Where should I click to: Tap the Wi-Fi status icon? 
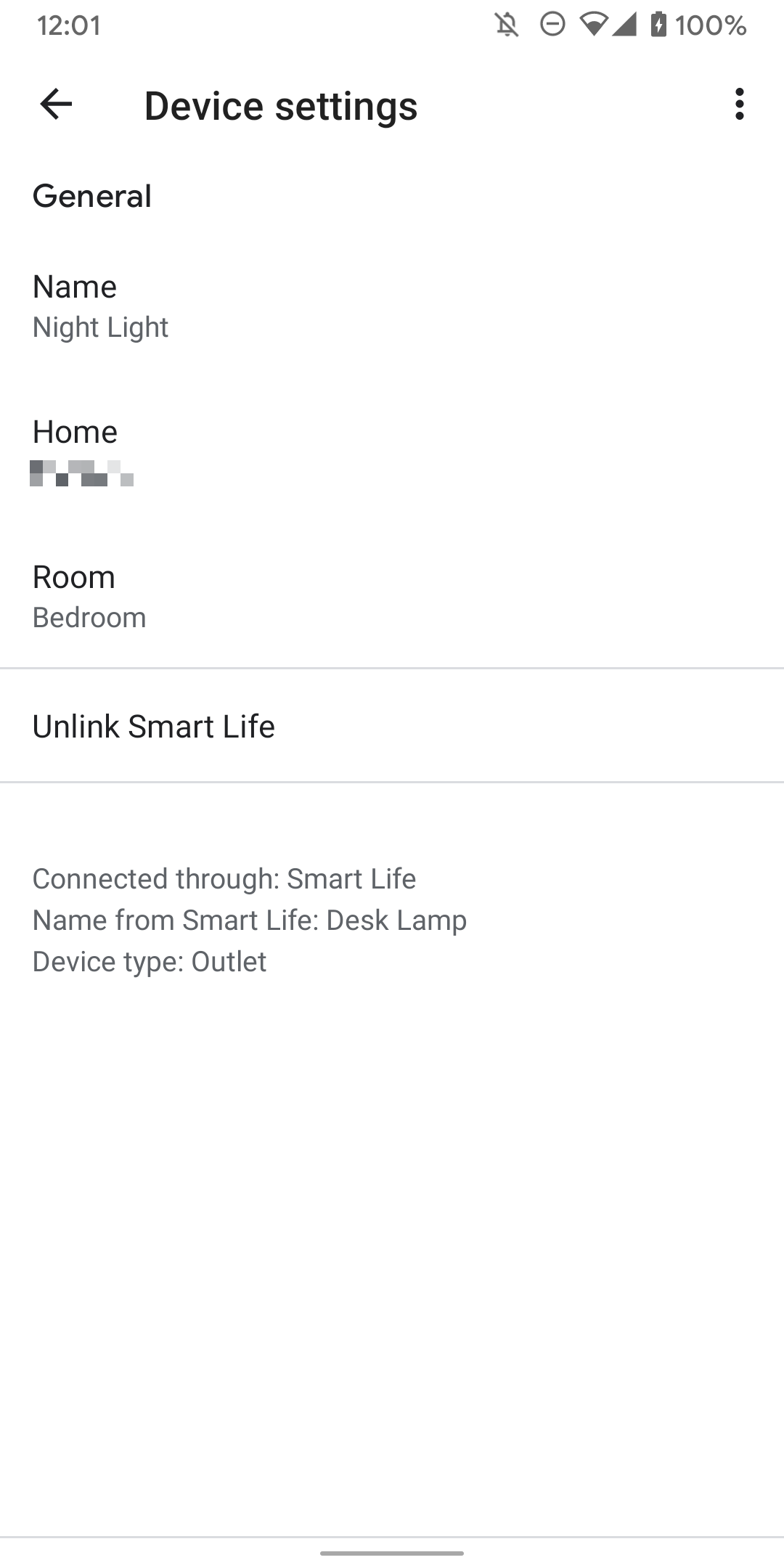(594, 24)
